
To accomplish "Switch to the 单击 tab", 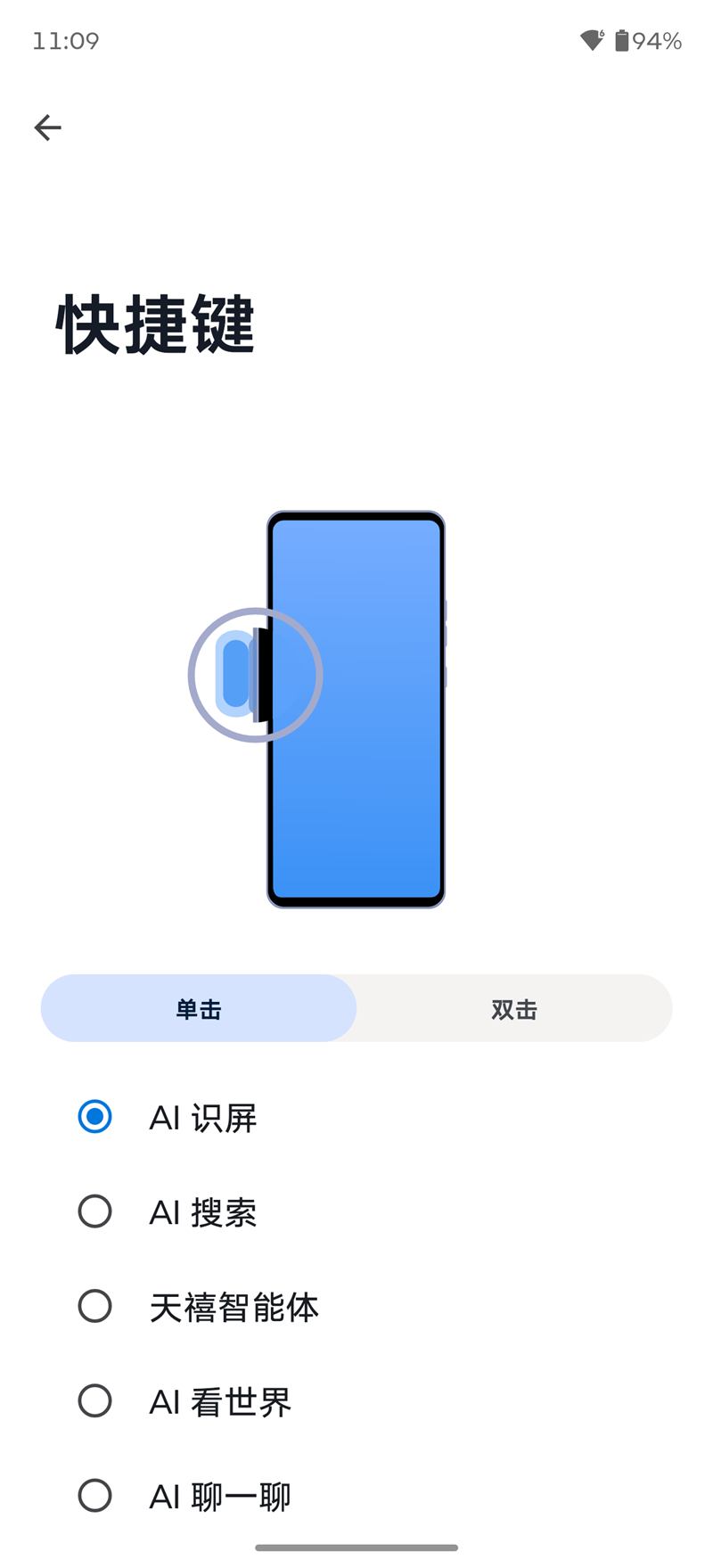I will pyautogui.click(x=198, y=1008).
